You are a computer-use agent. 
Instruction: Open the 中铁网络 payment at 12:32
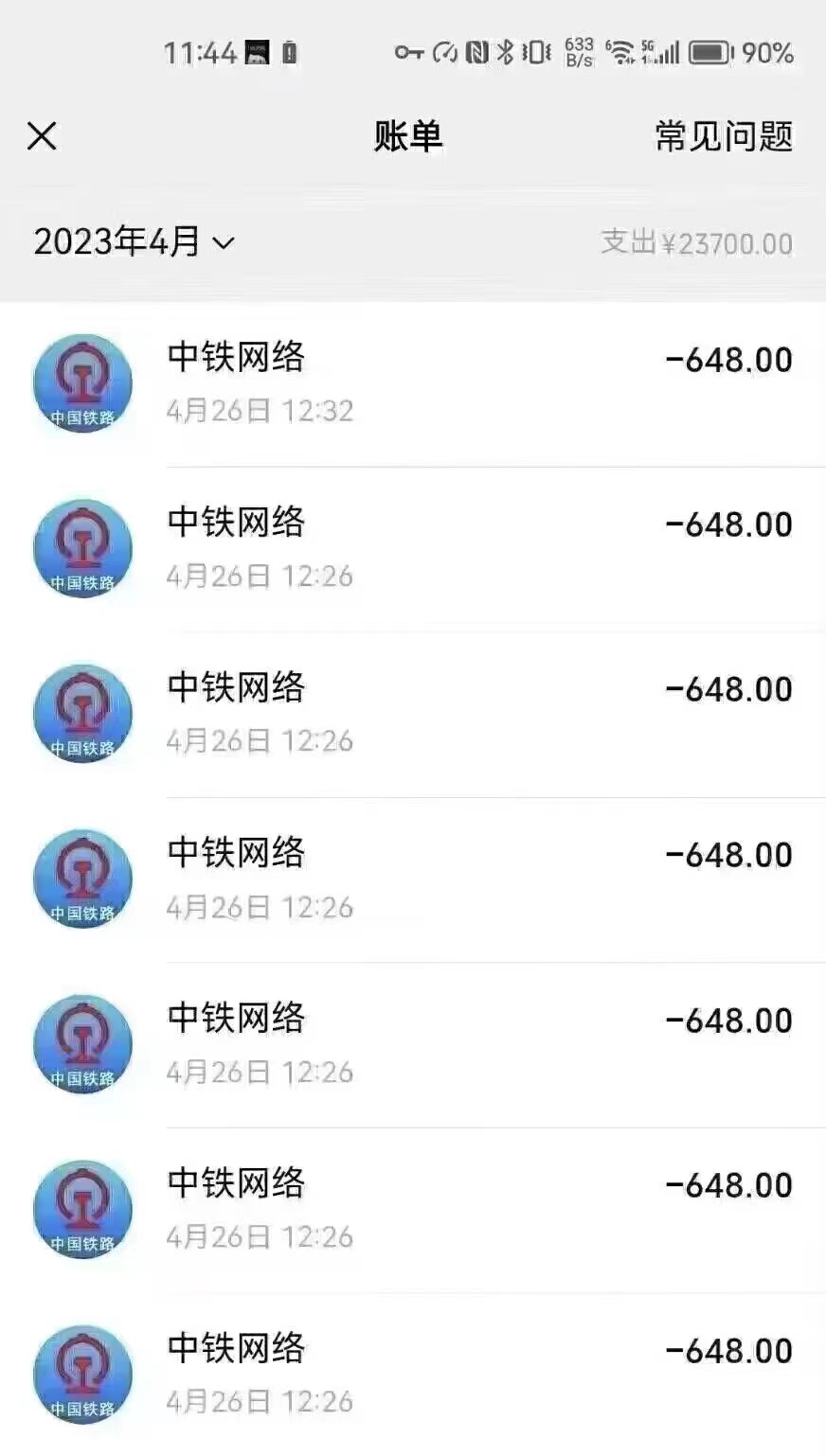pos(413,384)
